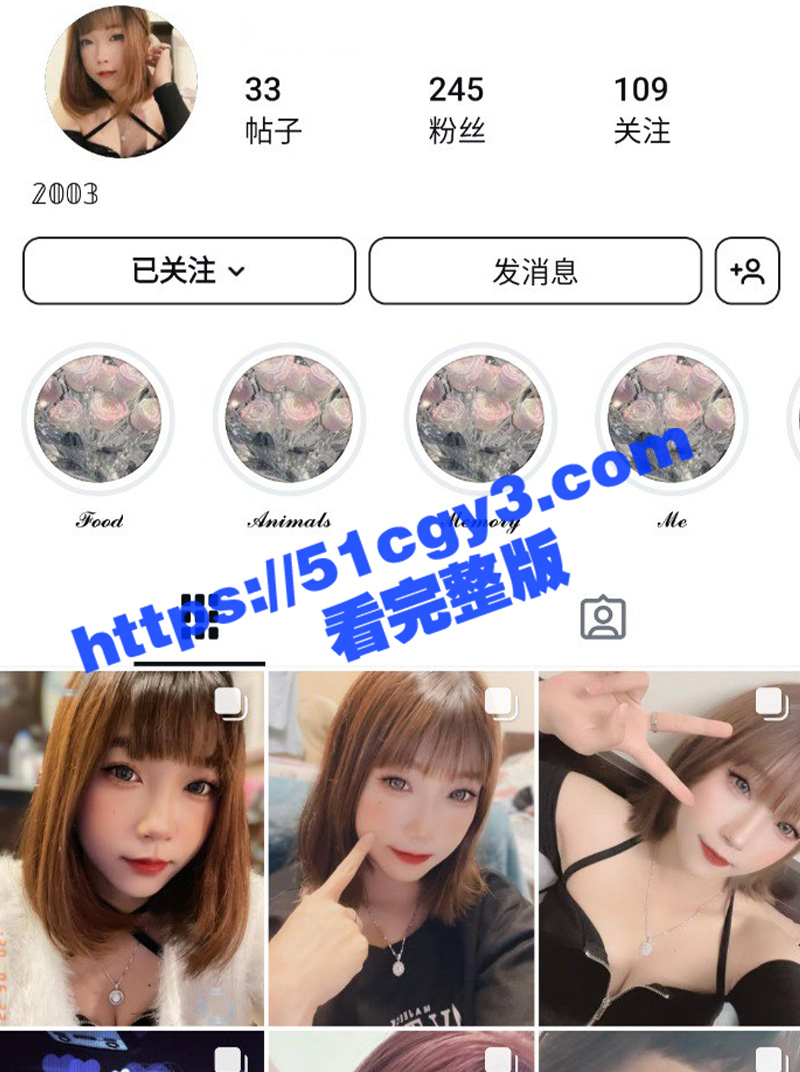Switch to the tagged photos tab
Viewport: 800px width, 1072px height.
point(603,618)
